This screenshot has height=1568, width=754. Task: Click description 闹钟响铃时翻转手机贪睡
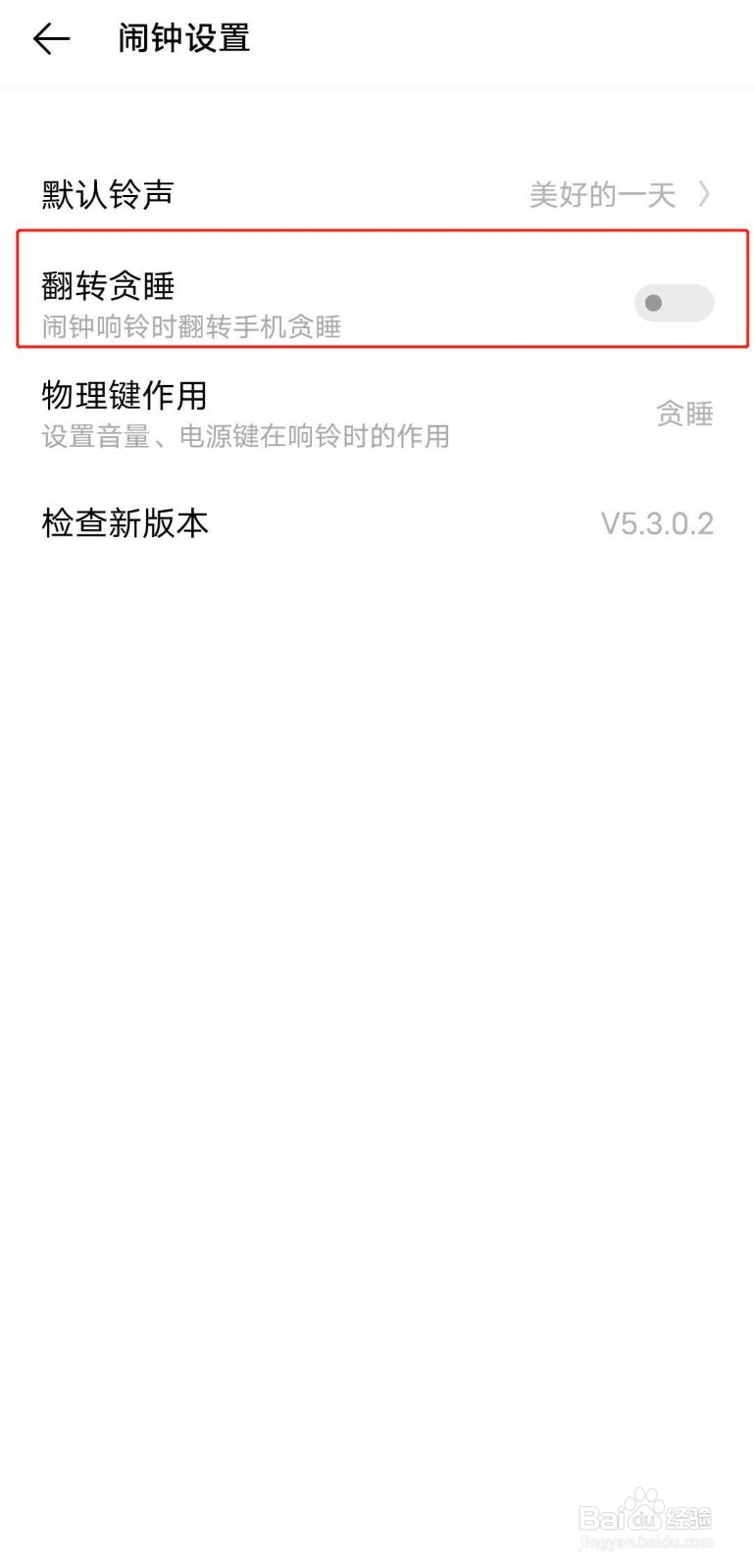click(190, 328)
